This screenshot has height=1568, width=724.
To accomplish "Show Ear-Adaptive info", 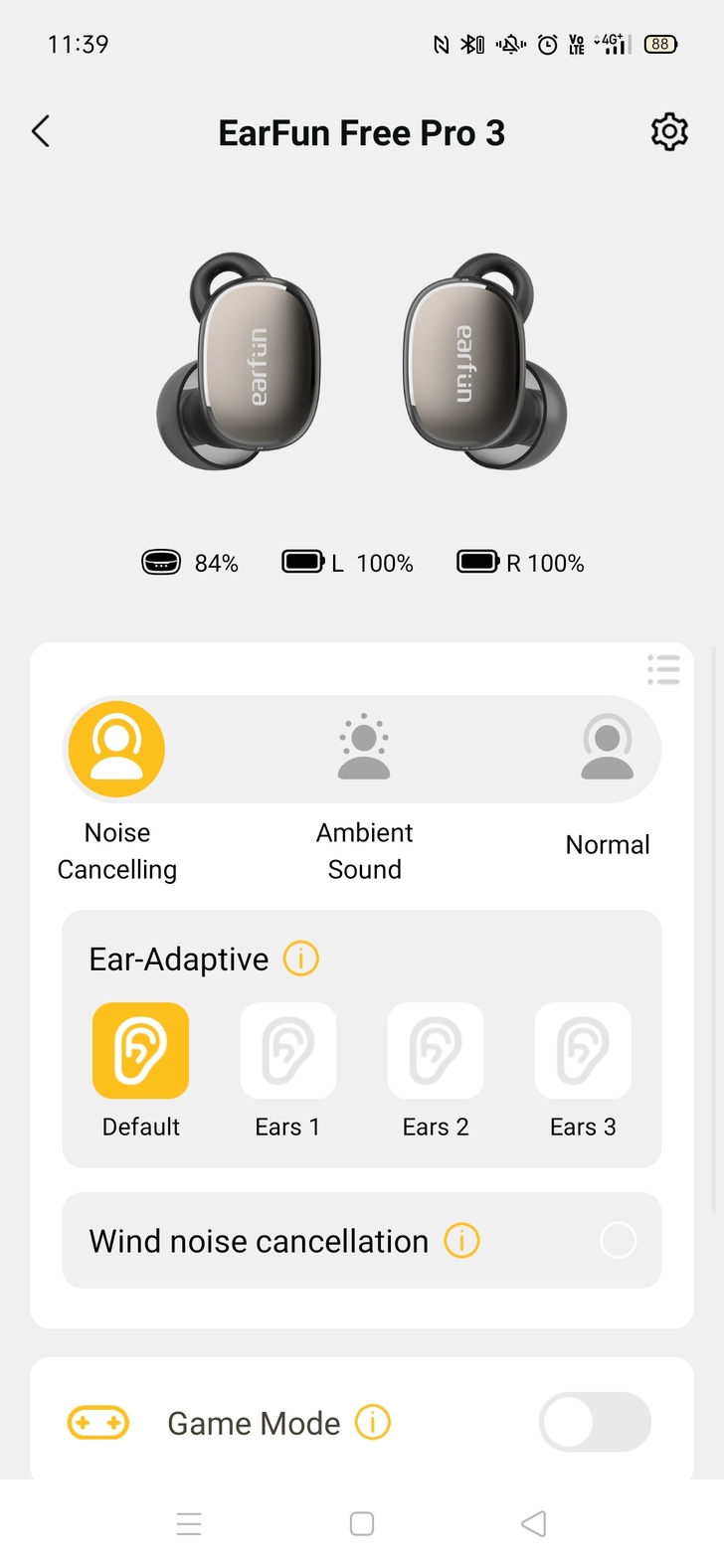I will pos(301,958).
